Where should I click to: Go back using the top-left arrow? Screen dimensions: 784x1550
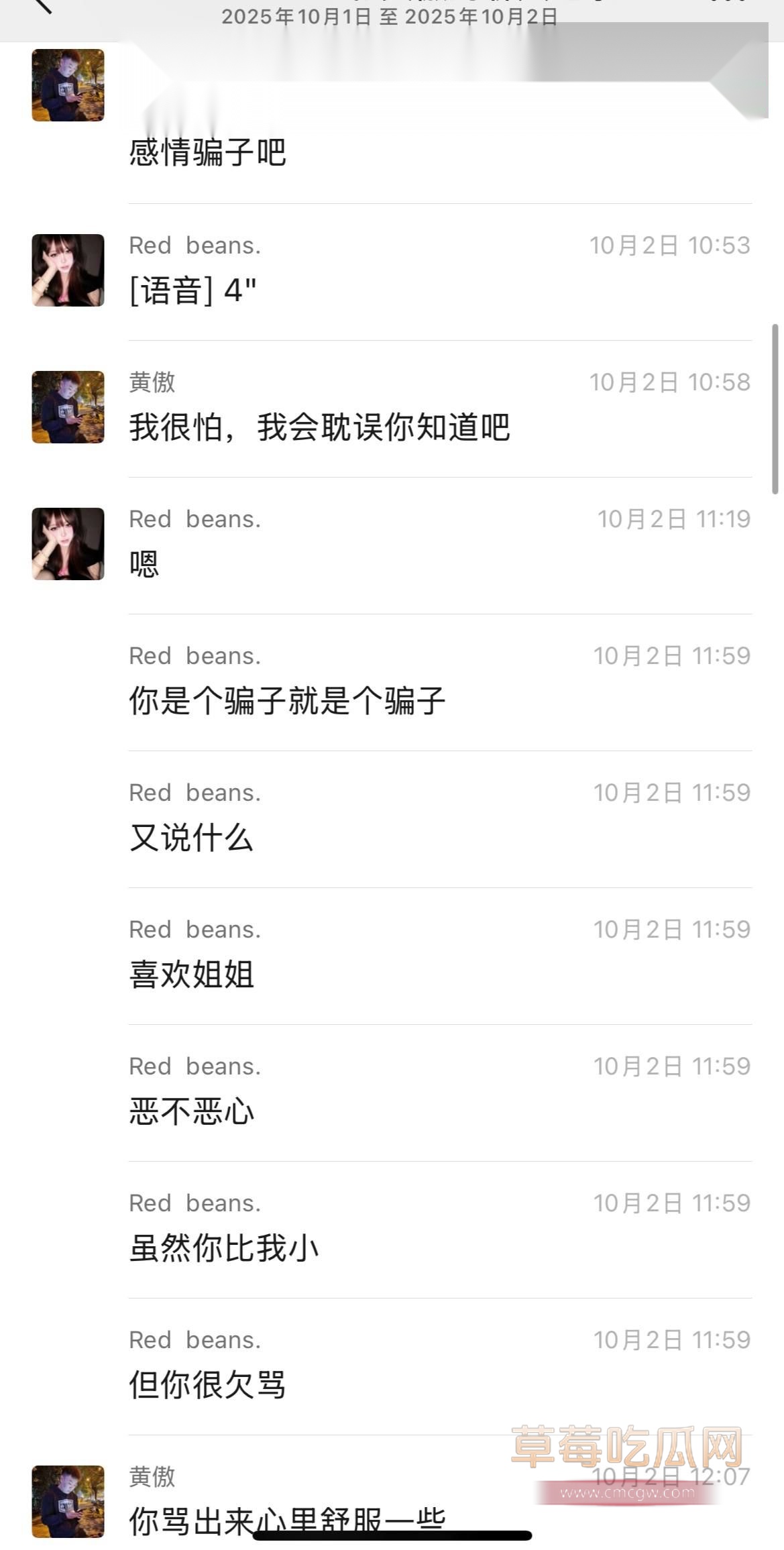point(42,5)
